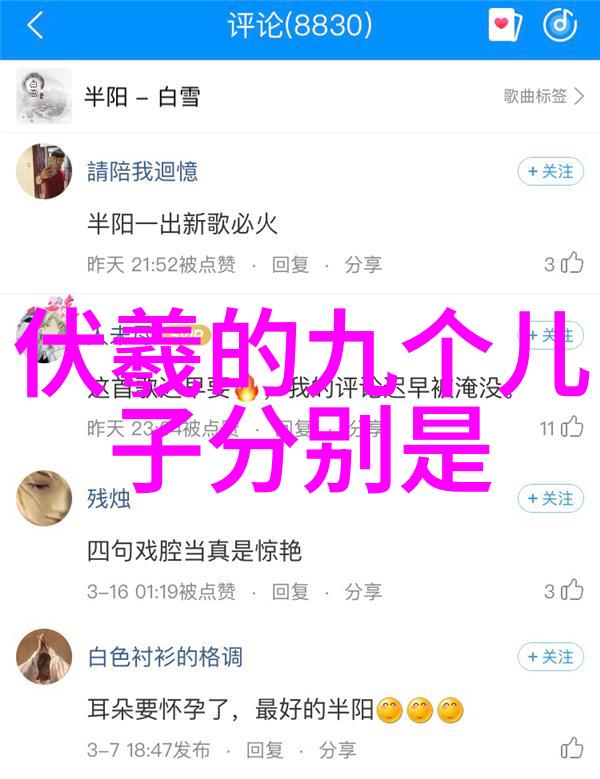Reply to 残烛's comment
This screenshot has height=779, width=600.
click(x=291, y=591)
